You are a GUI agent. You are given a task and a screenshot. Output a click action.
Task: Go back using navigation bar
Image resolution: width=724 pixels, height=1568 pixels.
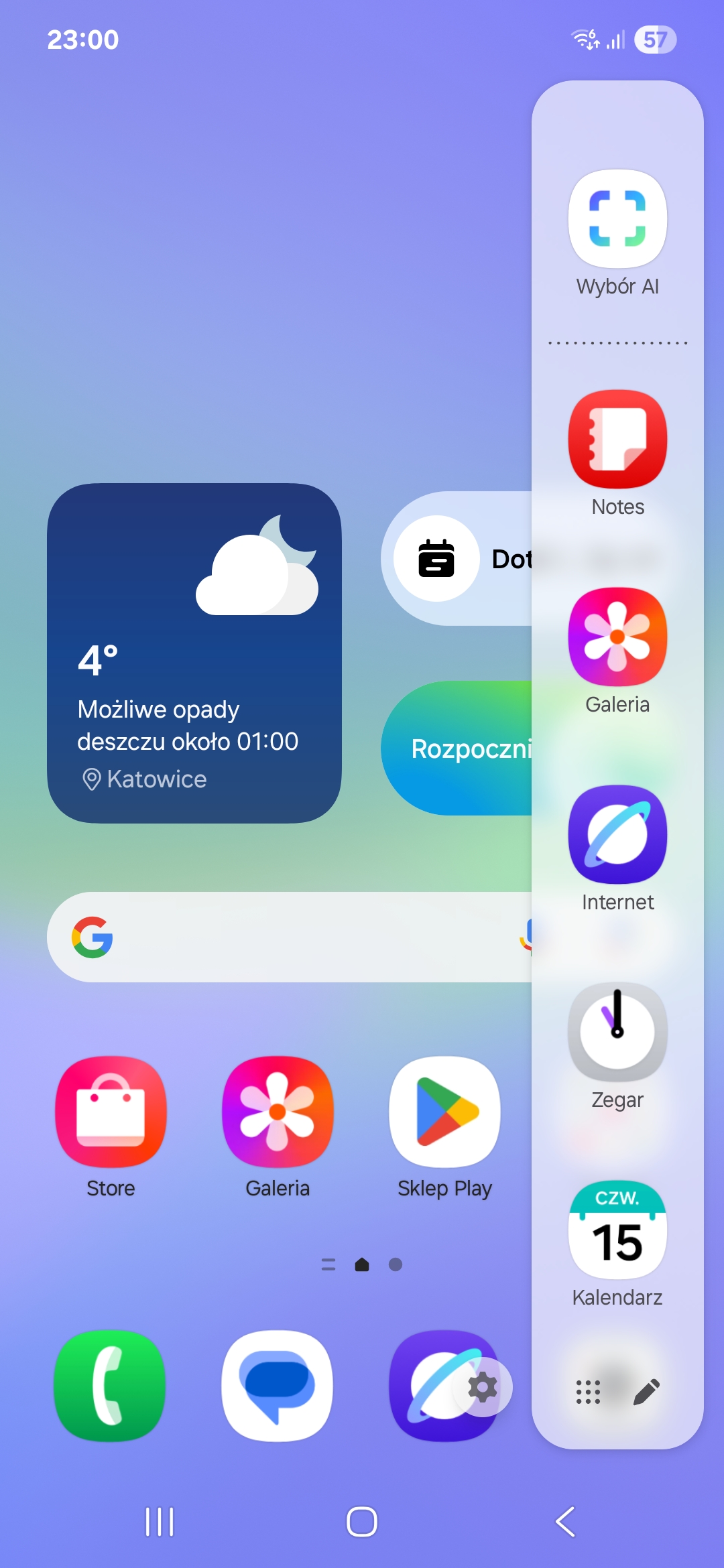click(566, 1522)
